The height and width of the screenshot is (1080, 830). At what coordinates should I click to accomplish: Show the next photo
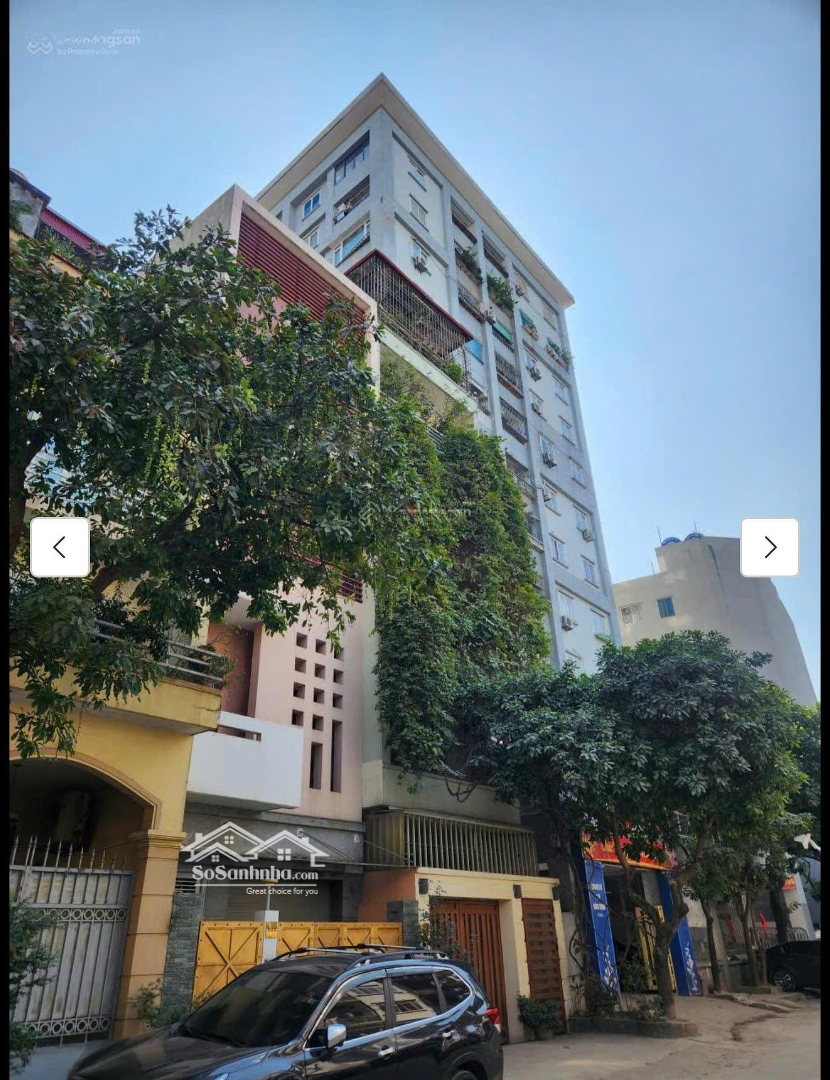click(x=769, y=547)
